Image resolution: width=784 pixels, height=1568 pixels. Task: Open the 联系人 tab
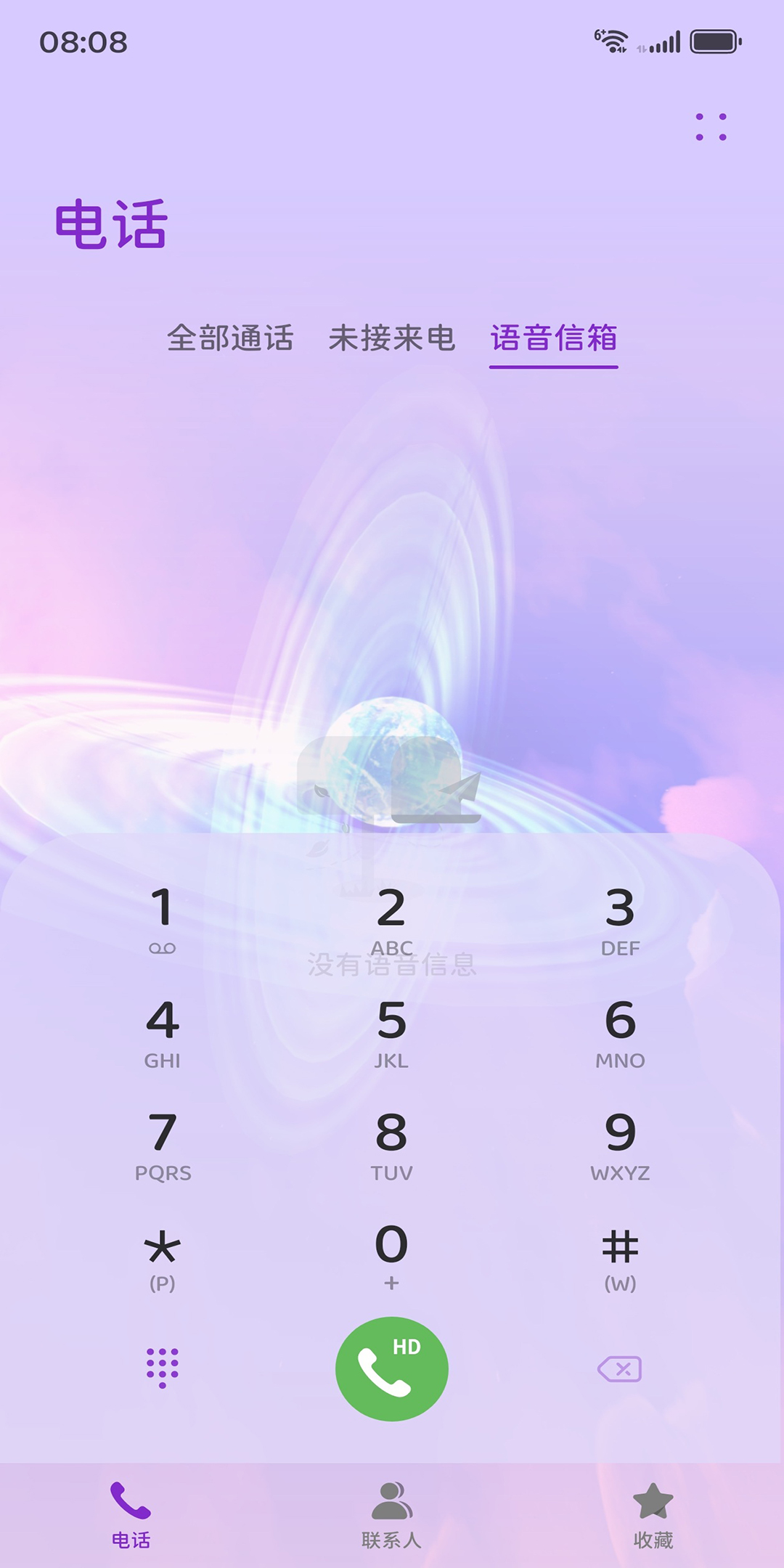392,1514
